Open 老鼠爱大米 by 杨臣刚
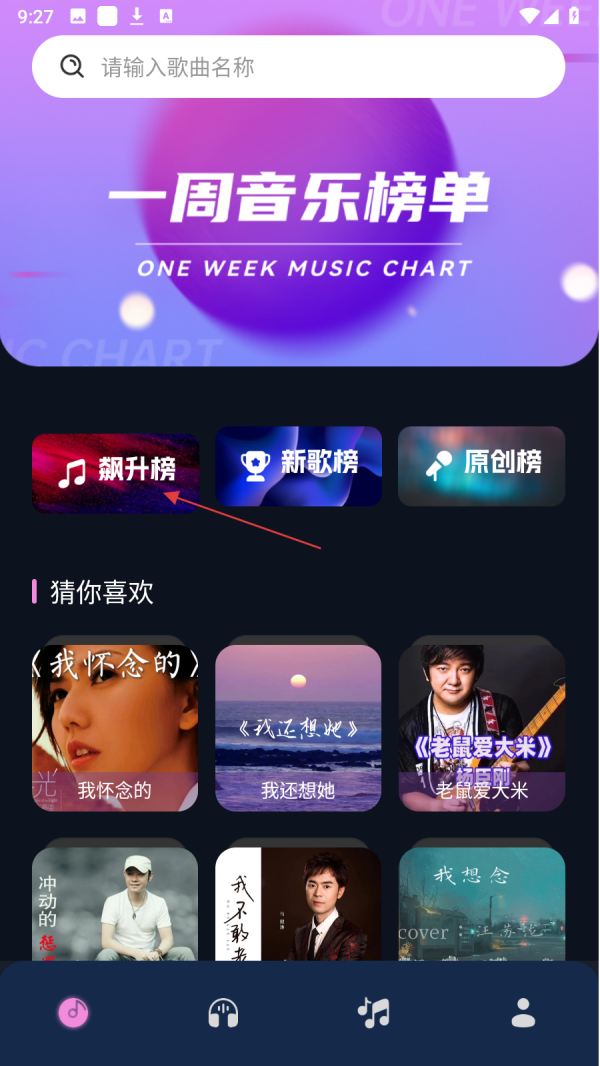 [x=482, y=728]
